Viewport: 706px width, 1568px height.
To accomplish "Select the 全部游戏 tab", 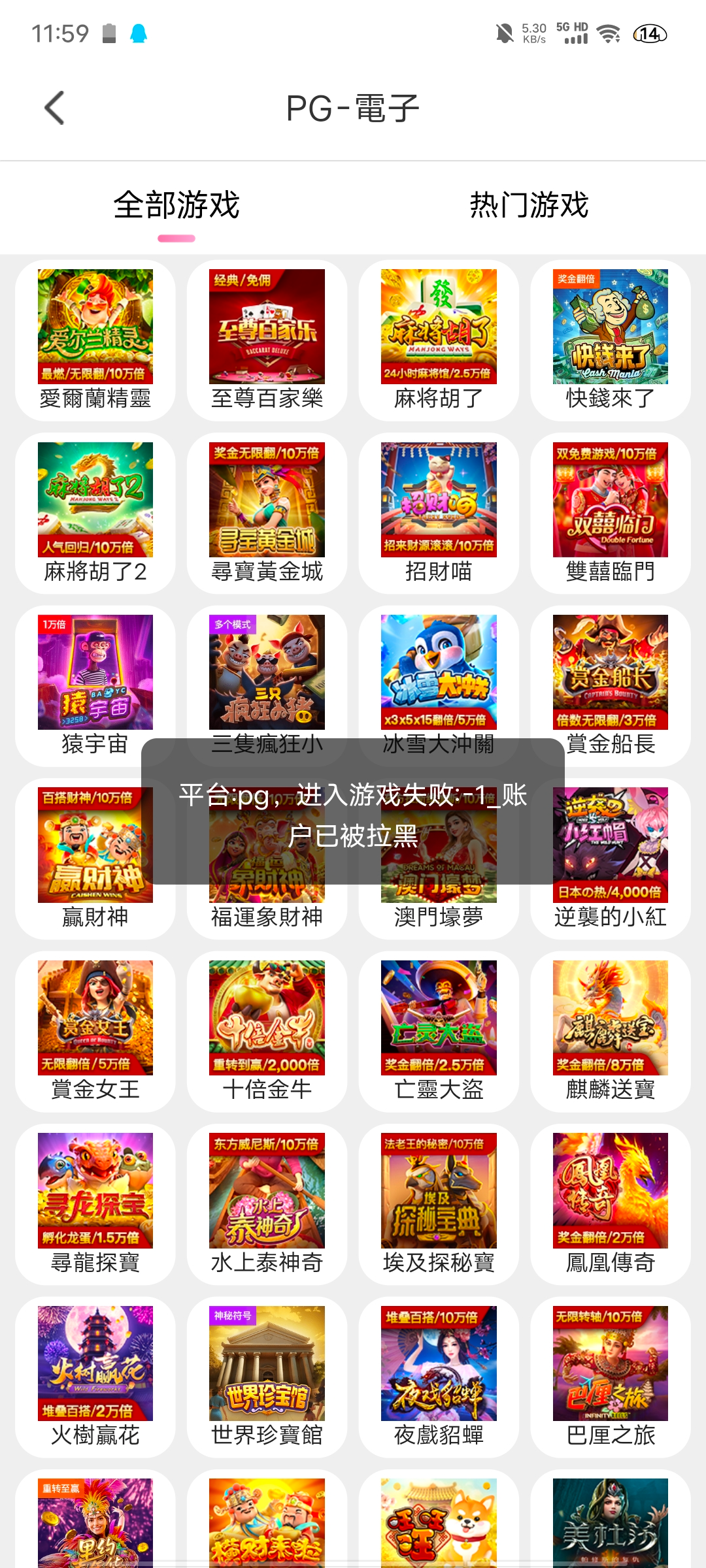I will pyautogui.click(x=176, y=205).
